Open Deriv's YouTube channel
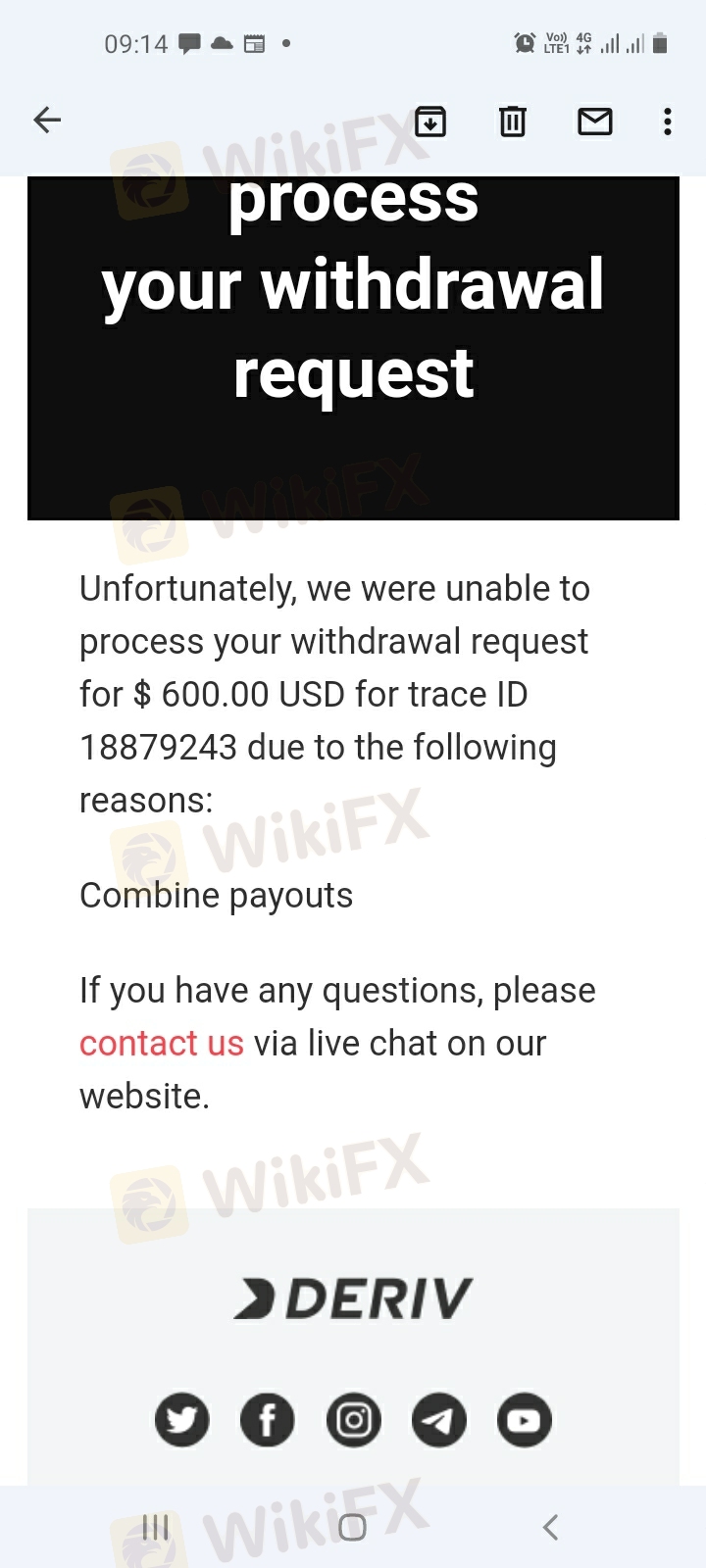The image size is (706, 1568). (525, 1420)
